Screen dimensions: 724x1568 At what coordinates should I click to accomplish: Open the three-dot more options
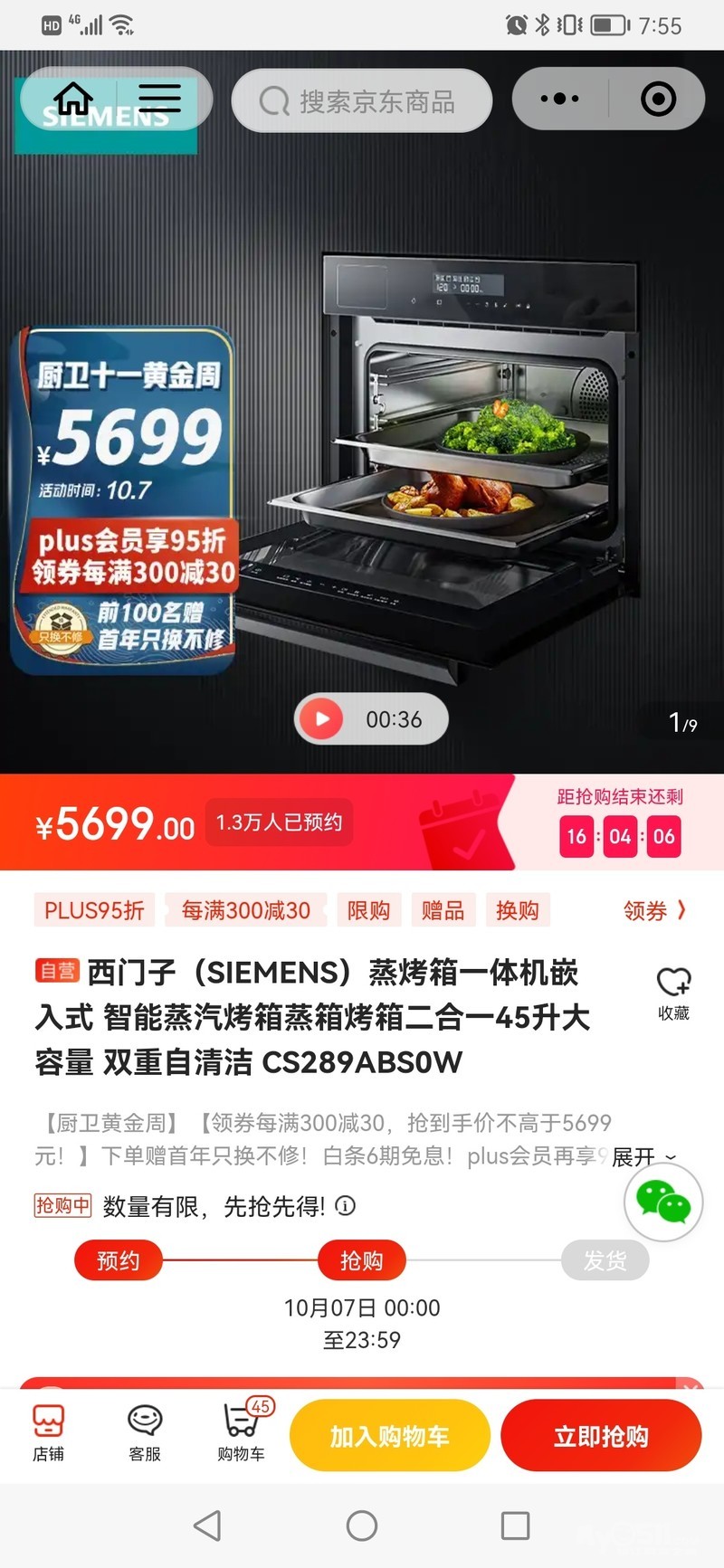point(559,99)
